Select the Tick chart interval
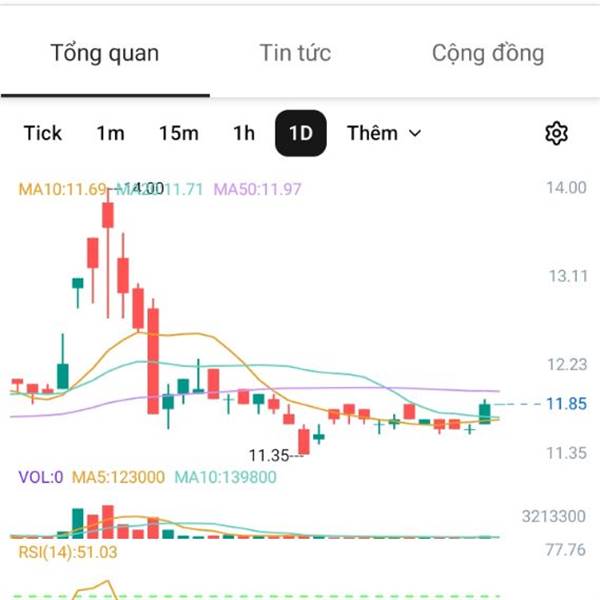This screenshot has width=600, height=600. (43, 133)
